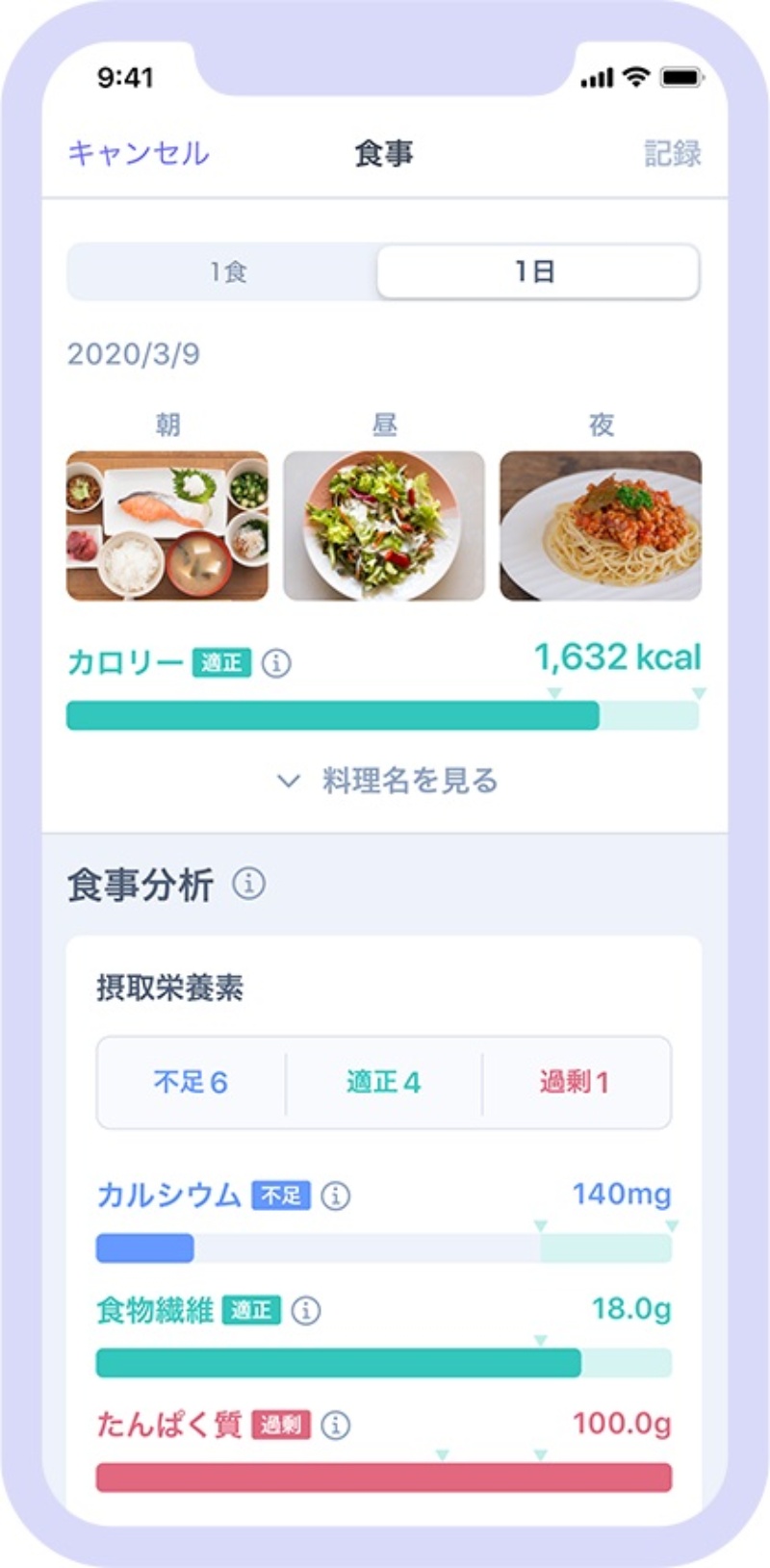View info for カルシウム
The width and height of the screenshot is (770, 1568).
point(335,1195)
